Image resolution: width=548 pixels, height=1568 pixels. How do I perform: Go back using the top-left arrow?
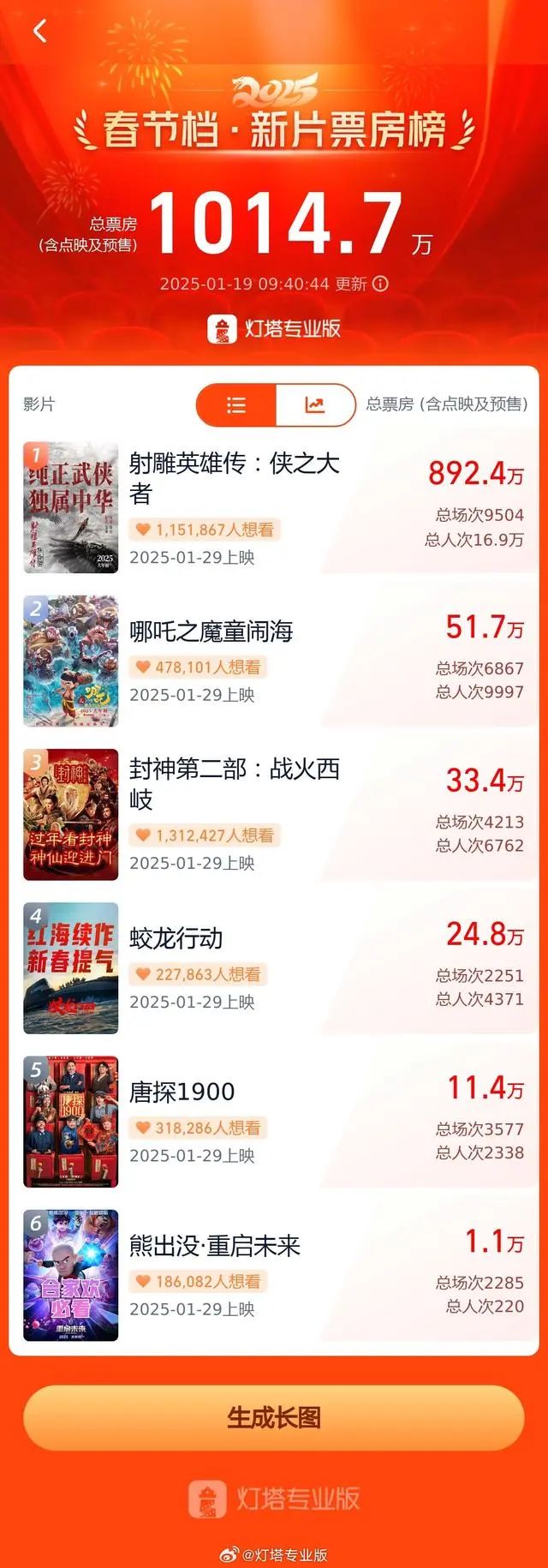click(39, 32)
